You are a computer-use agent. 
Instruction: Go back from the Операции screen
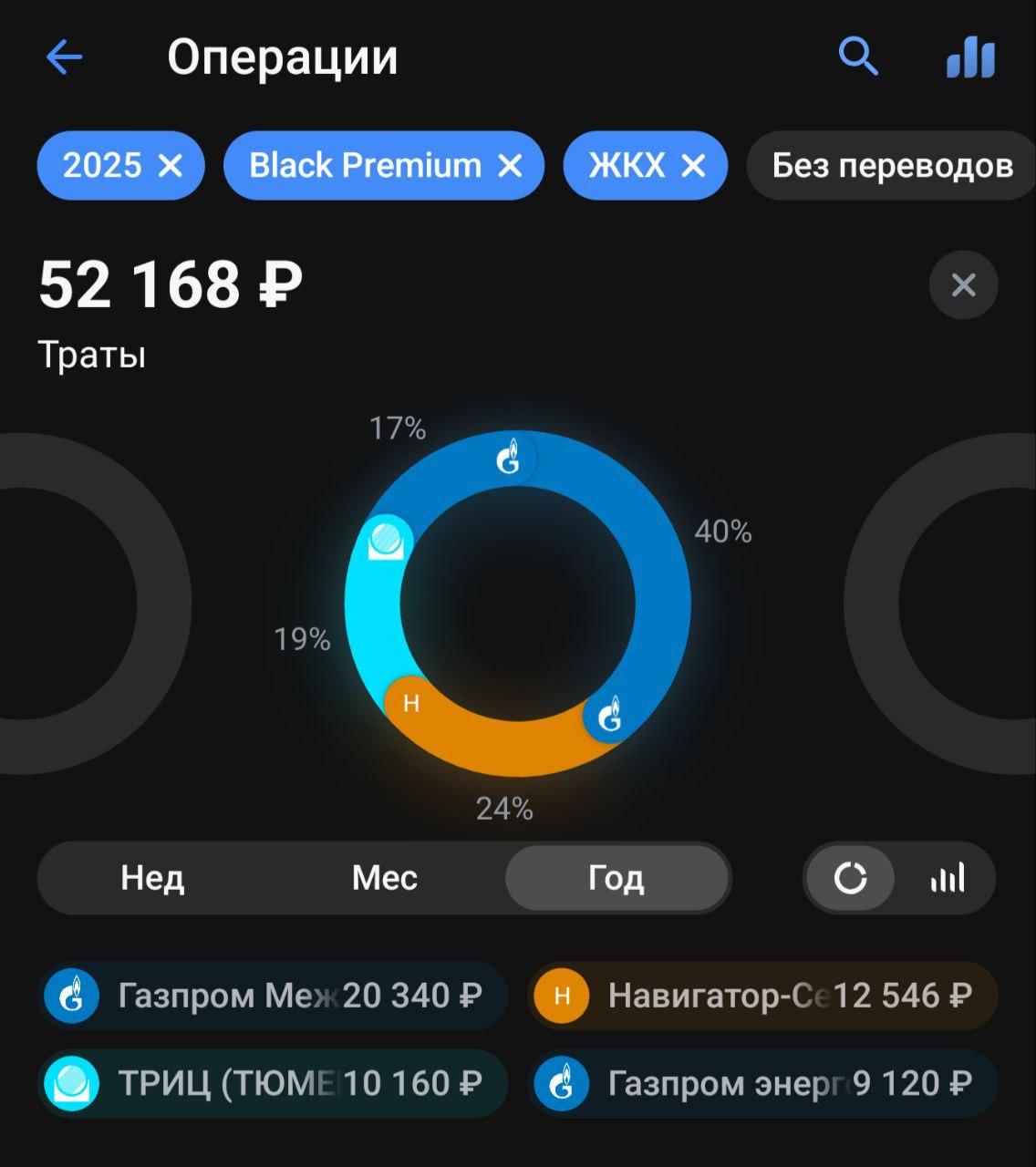[64, 58]
